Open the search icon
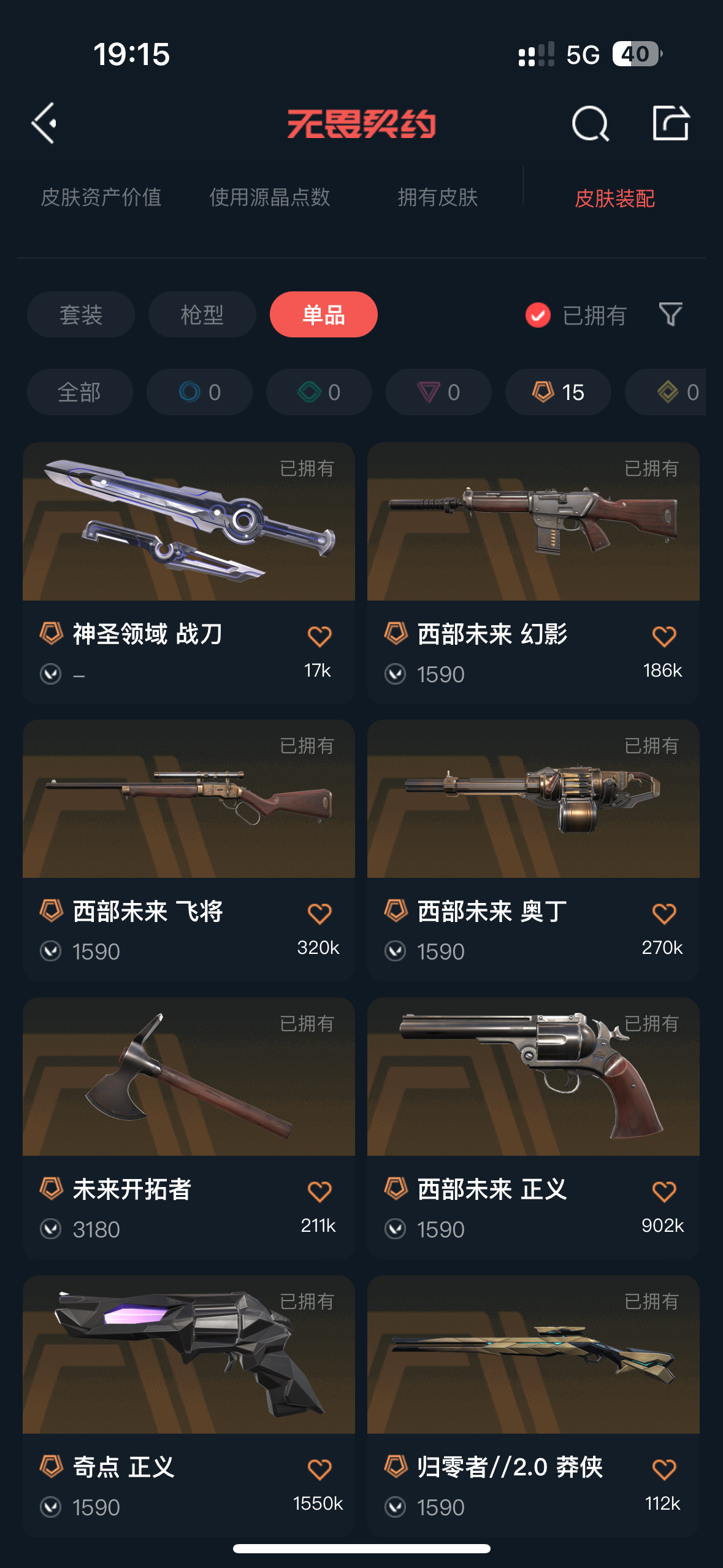Screen dimensions: 723x1568 pyautogui.click(x=591, y=123)
